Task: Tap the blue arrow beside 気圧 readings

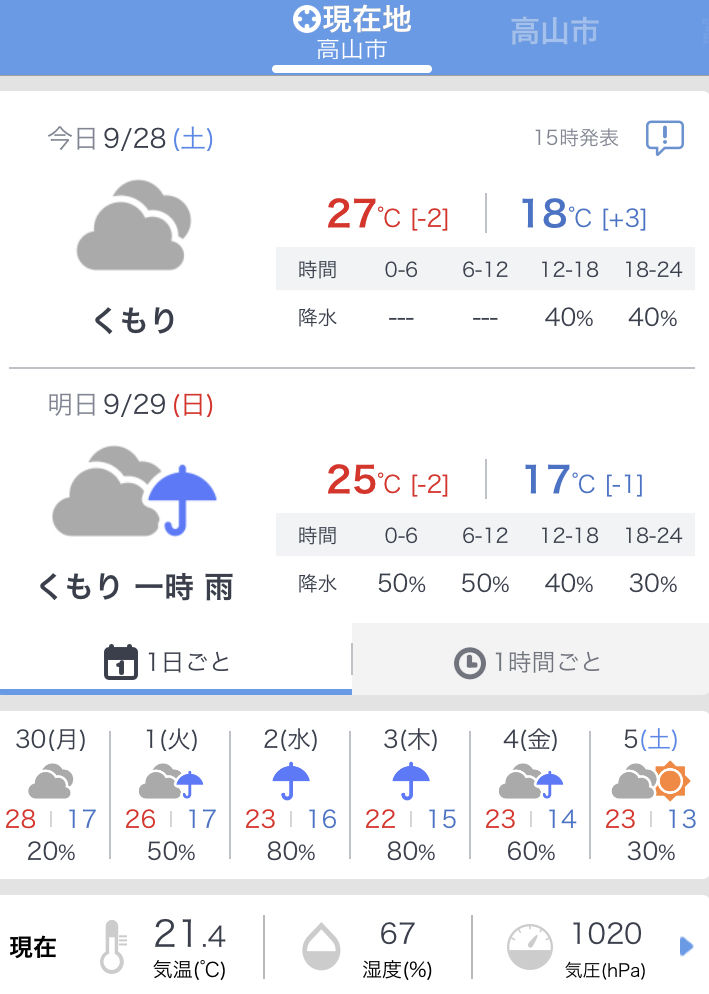Action: point(686,945)
